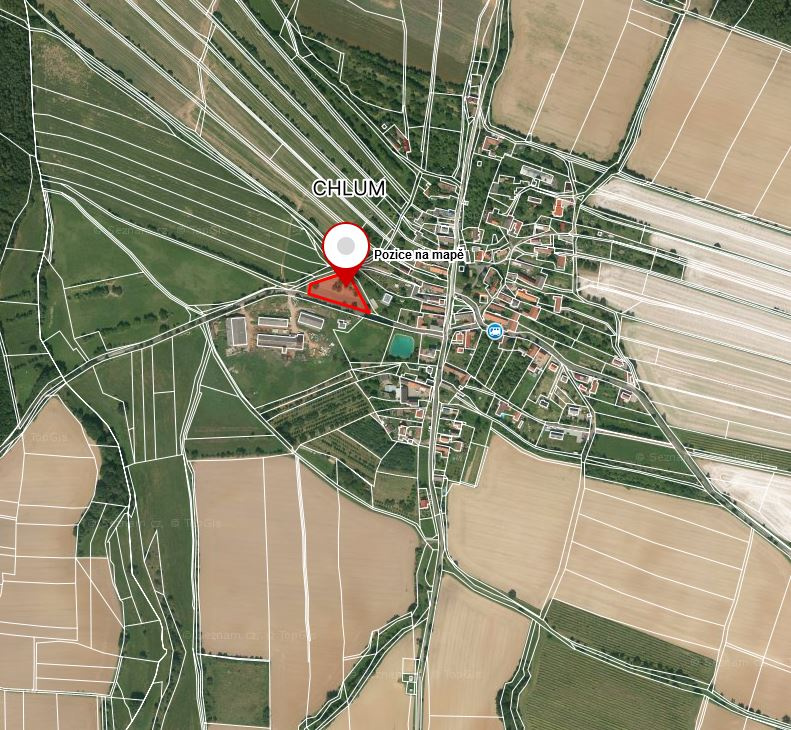Open the blue bus stop marker
791x730 pixels.
click(494, 330)
